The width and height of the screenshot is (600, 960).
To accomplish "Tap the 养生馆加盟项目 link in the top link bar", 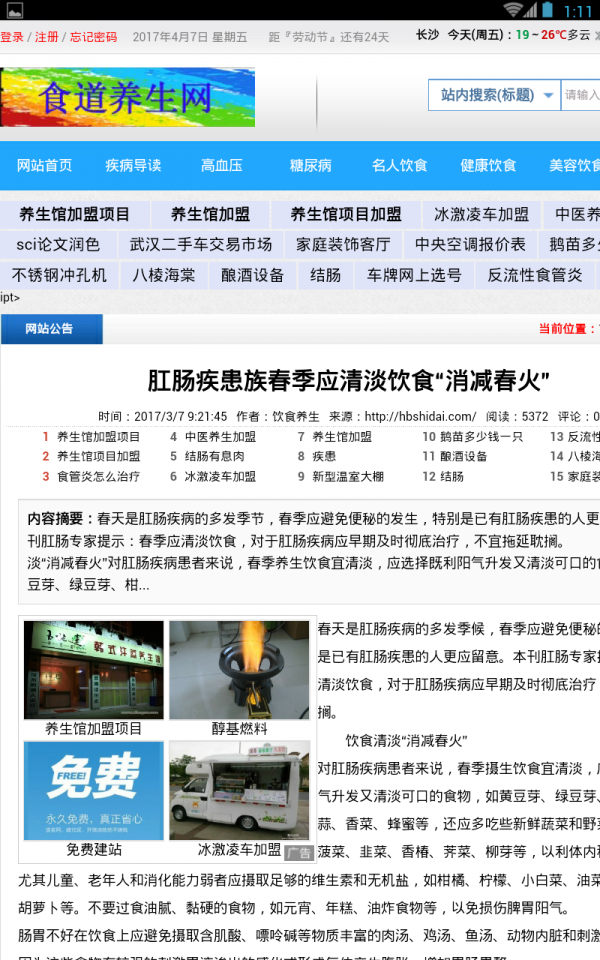I will coord(75,214).
